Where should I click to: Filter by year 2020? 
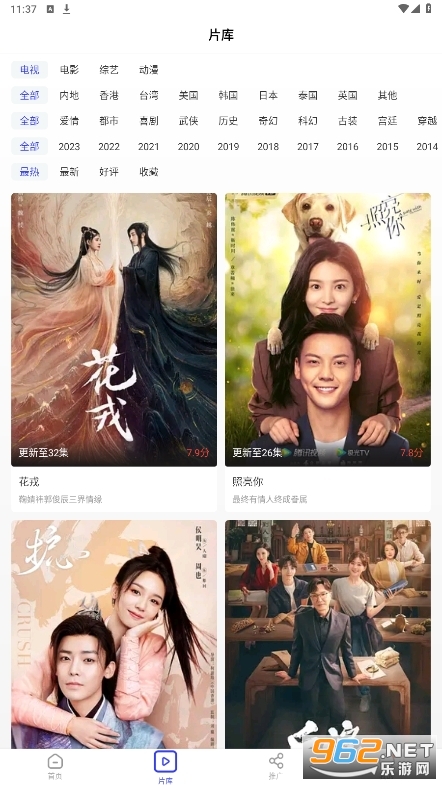coord(189,146)
